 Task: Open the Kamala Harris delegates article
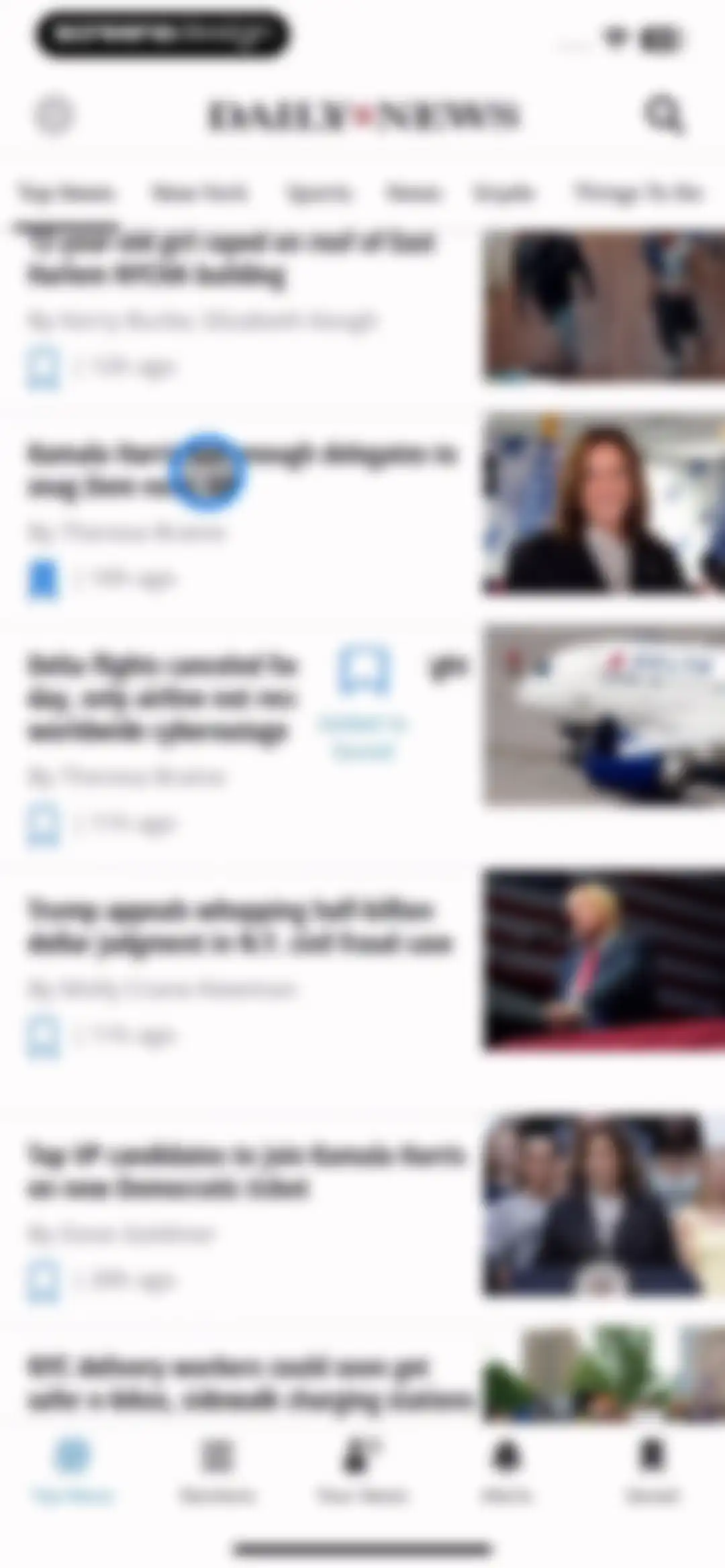[242, 470]
